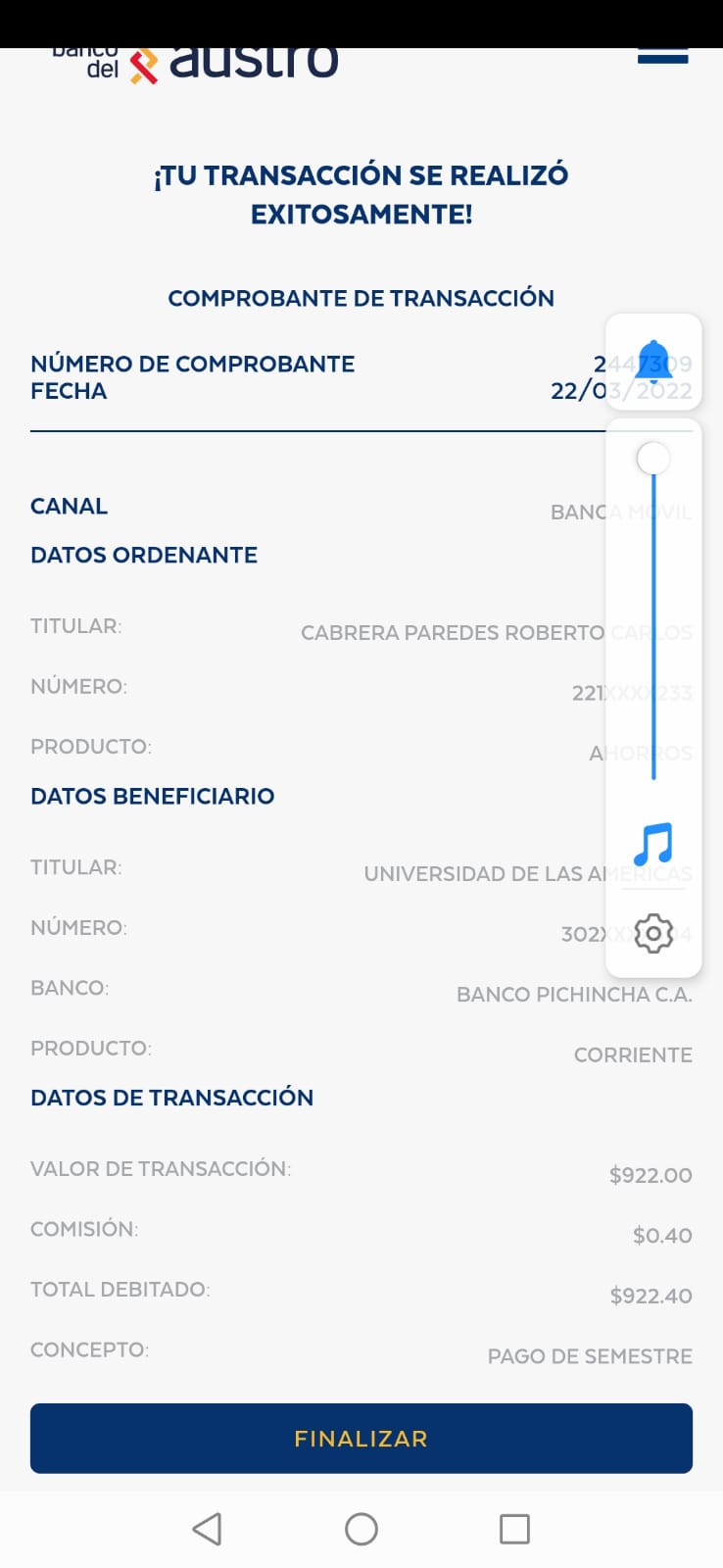Tap the ringer bell icon
Screen dimensions: 723x1568
click(x=653, y=361)
